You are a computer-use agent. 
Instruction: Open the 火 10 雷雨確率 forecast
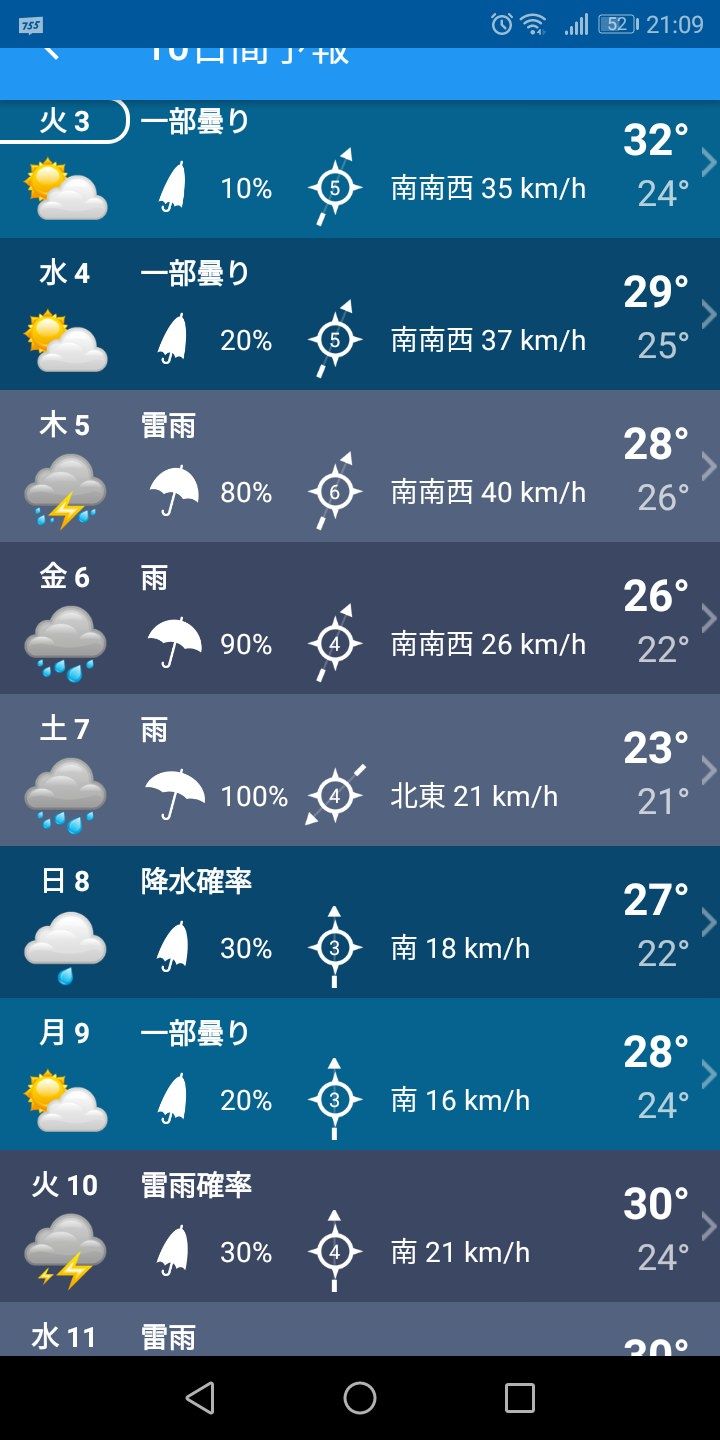click(x=360, y=1227)
